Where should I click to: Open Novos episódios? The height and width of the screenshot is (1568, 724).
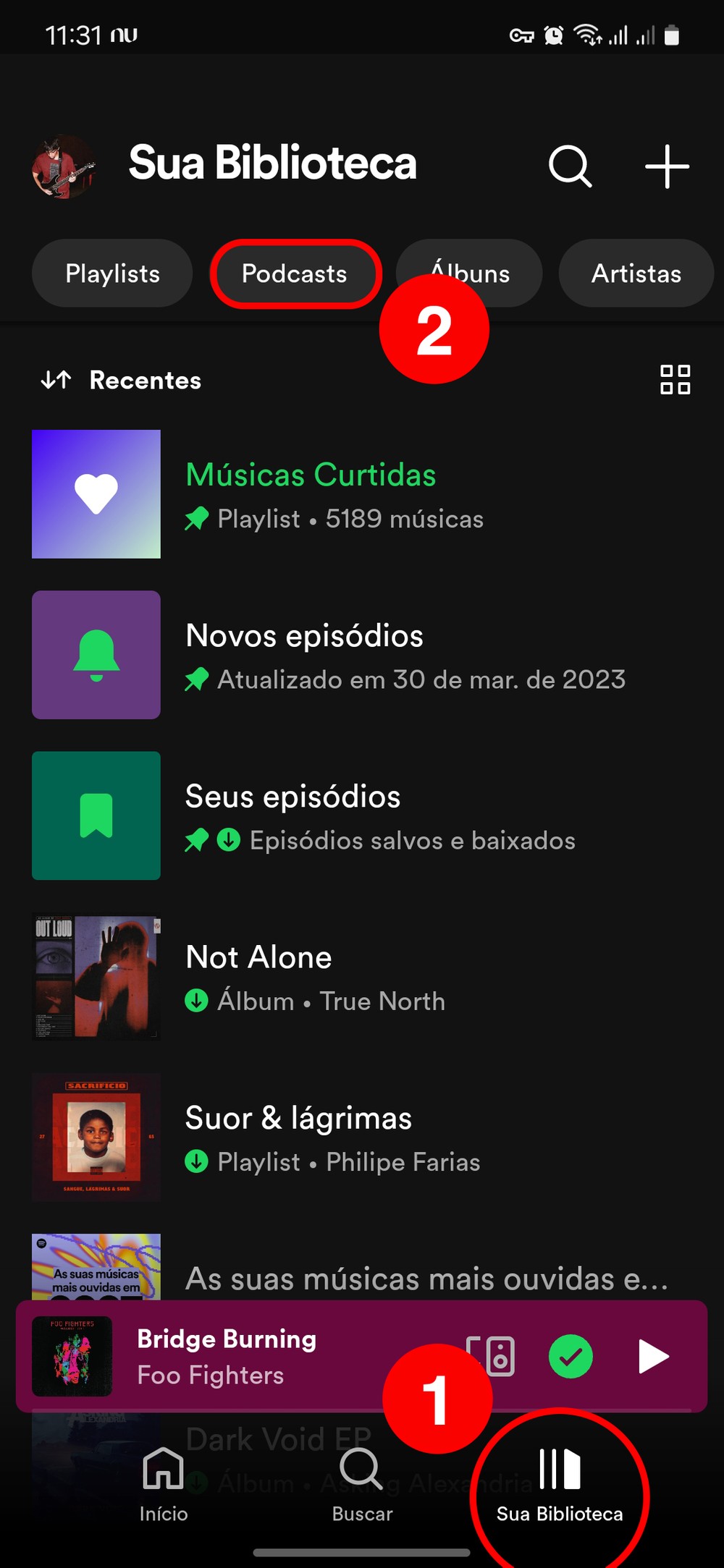pyautogui.click(x=304, y=655)
